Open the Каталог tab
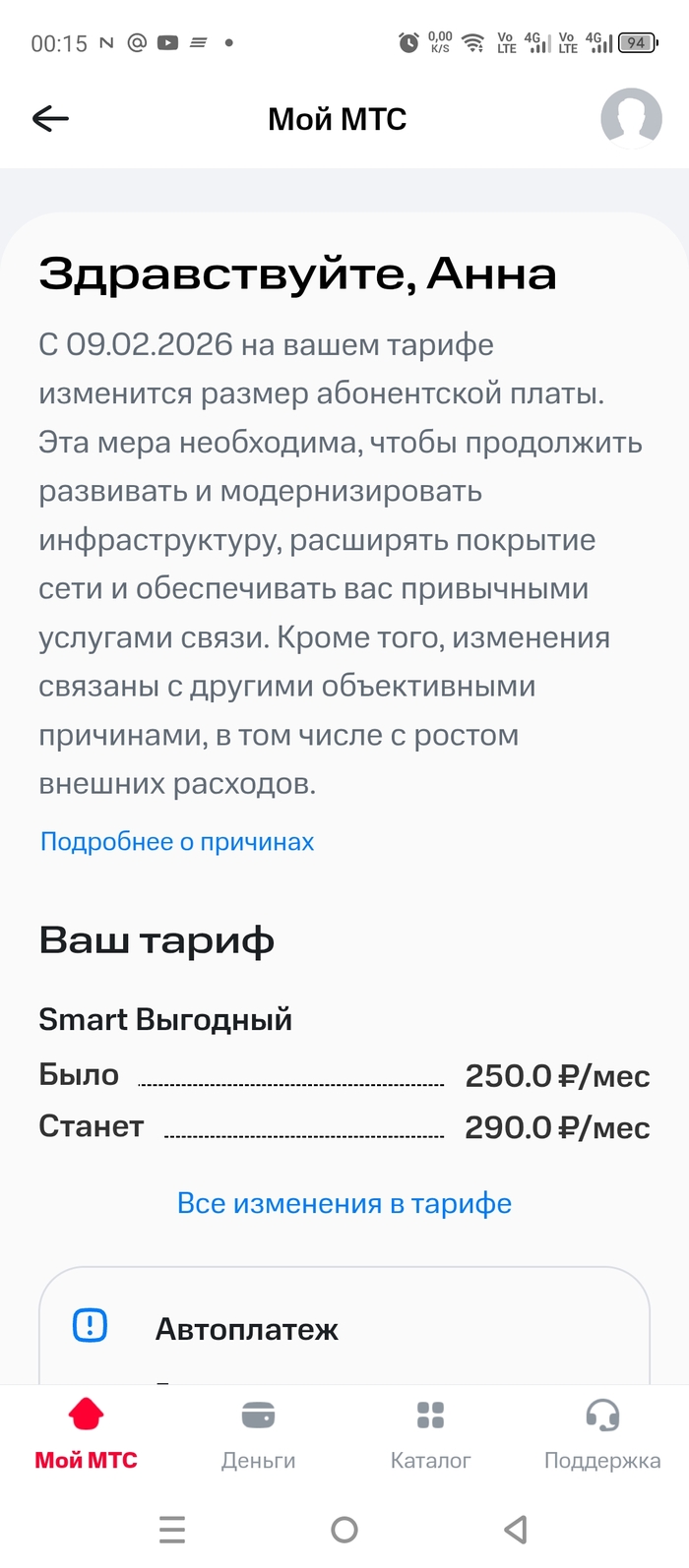Screen dimensions: 689x1568 pos(430,1434)
